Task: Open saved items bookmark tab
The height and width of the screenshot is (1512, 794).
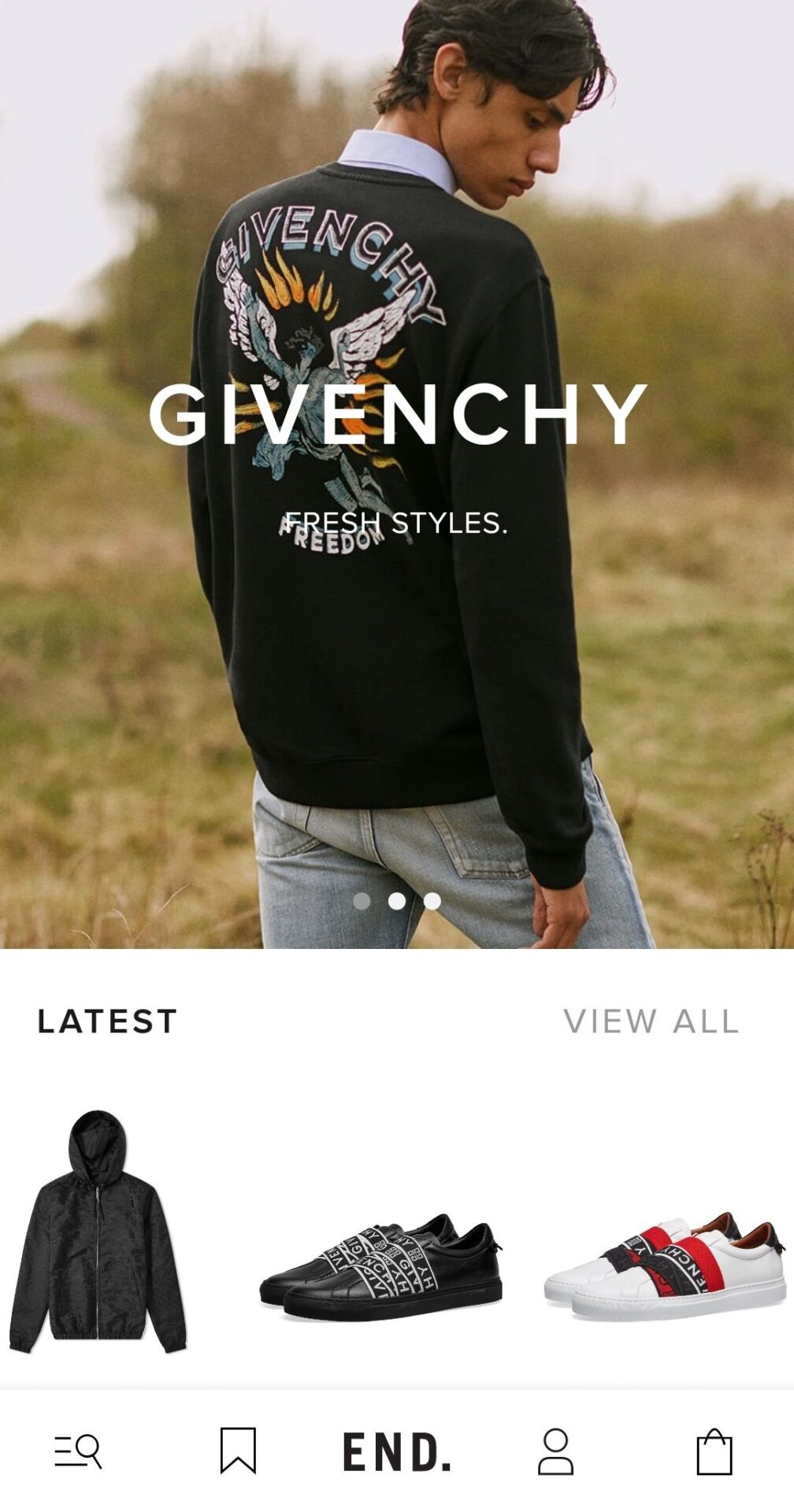Action: 238,1451
